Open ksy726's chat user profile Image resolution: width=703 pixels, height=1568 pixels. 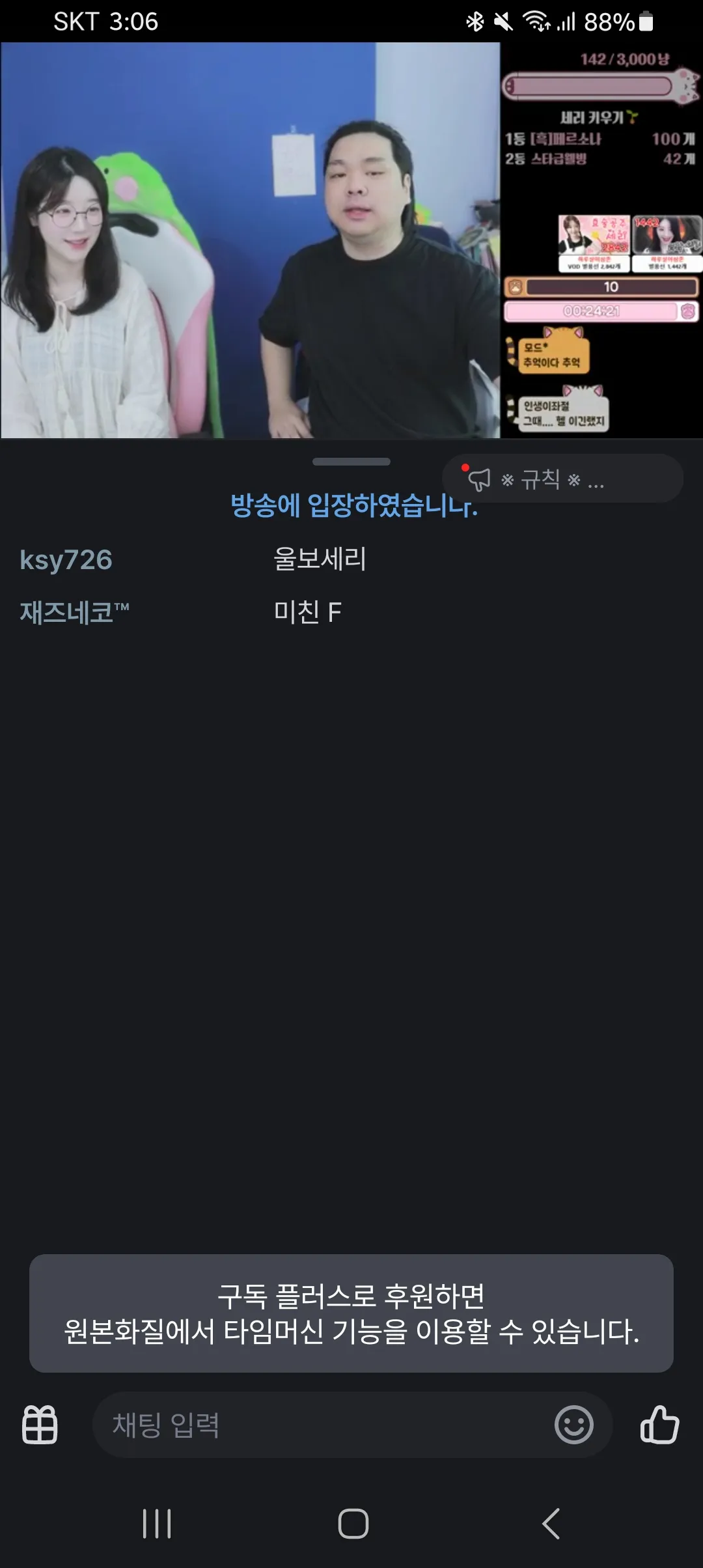coord(66,560)
